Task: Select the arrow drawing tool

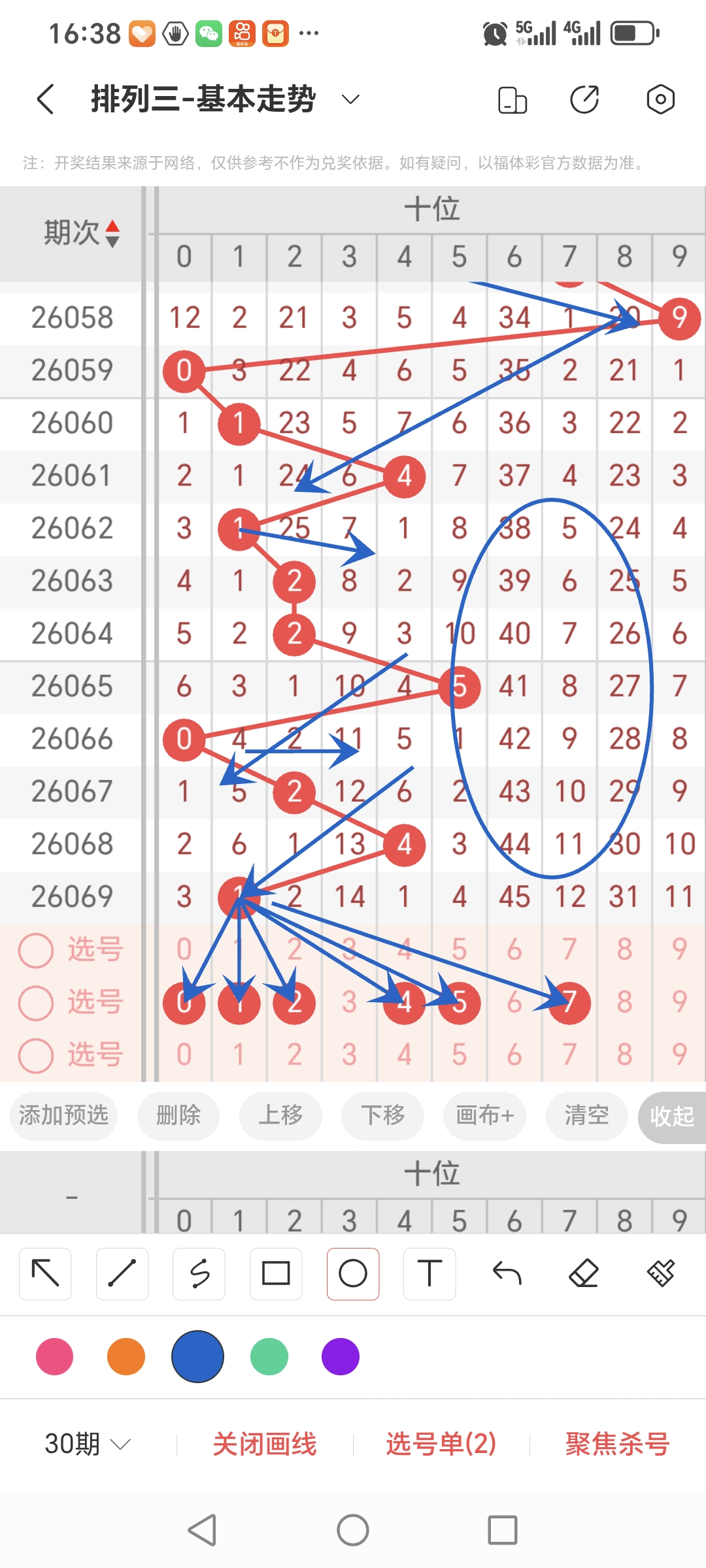Action: tap(44, 1273)
